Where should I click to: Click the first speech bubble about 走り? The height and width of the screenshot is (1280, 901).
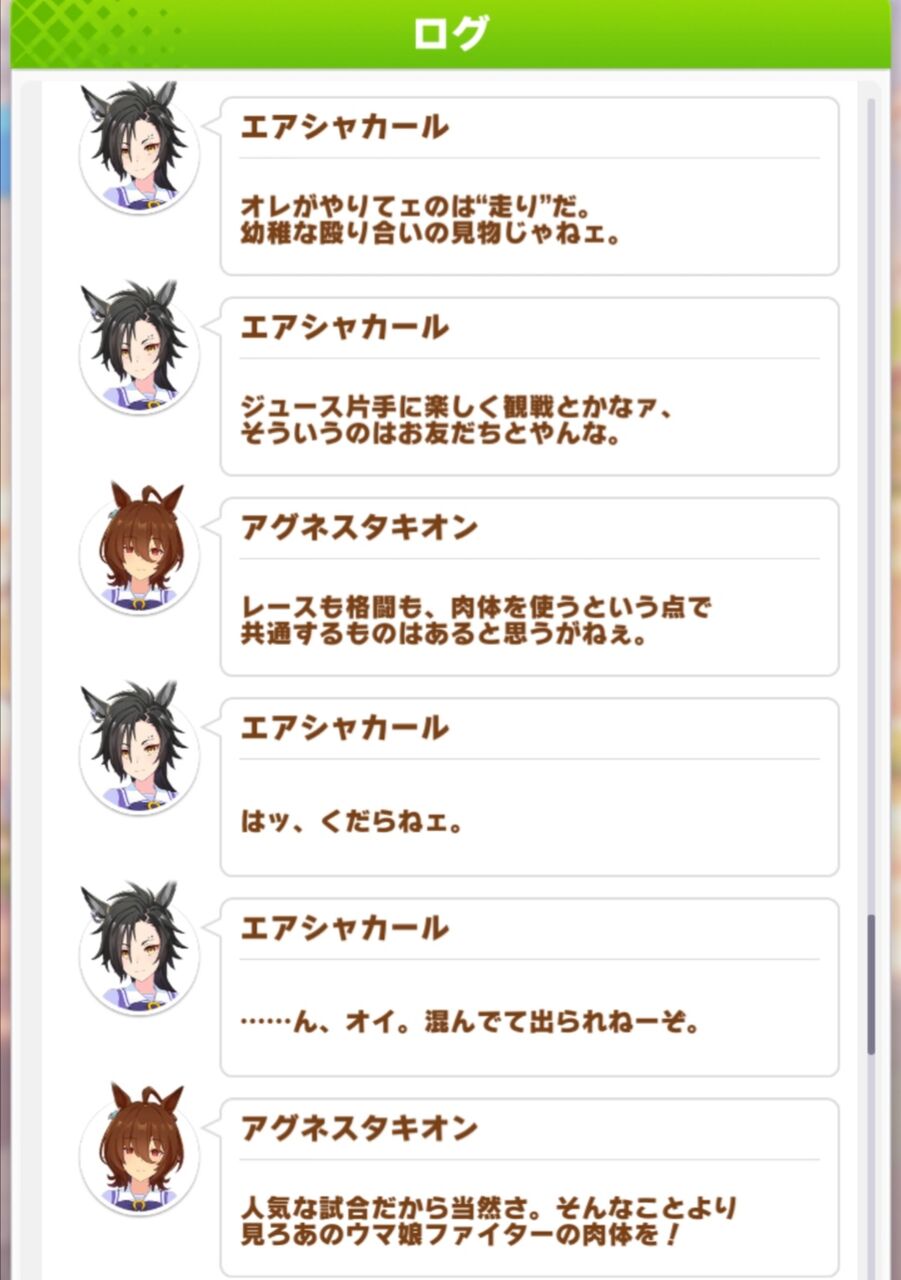530,185
